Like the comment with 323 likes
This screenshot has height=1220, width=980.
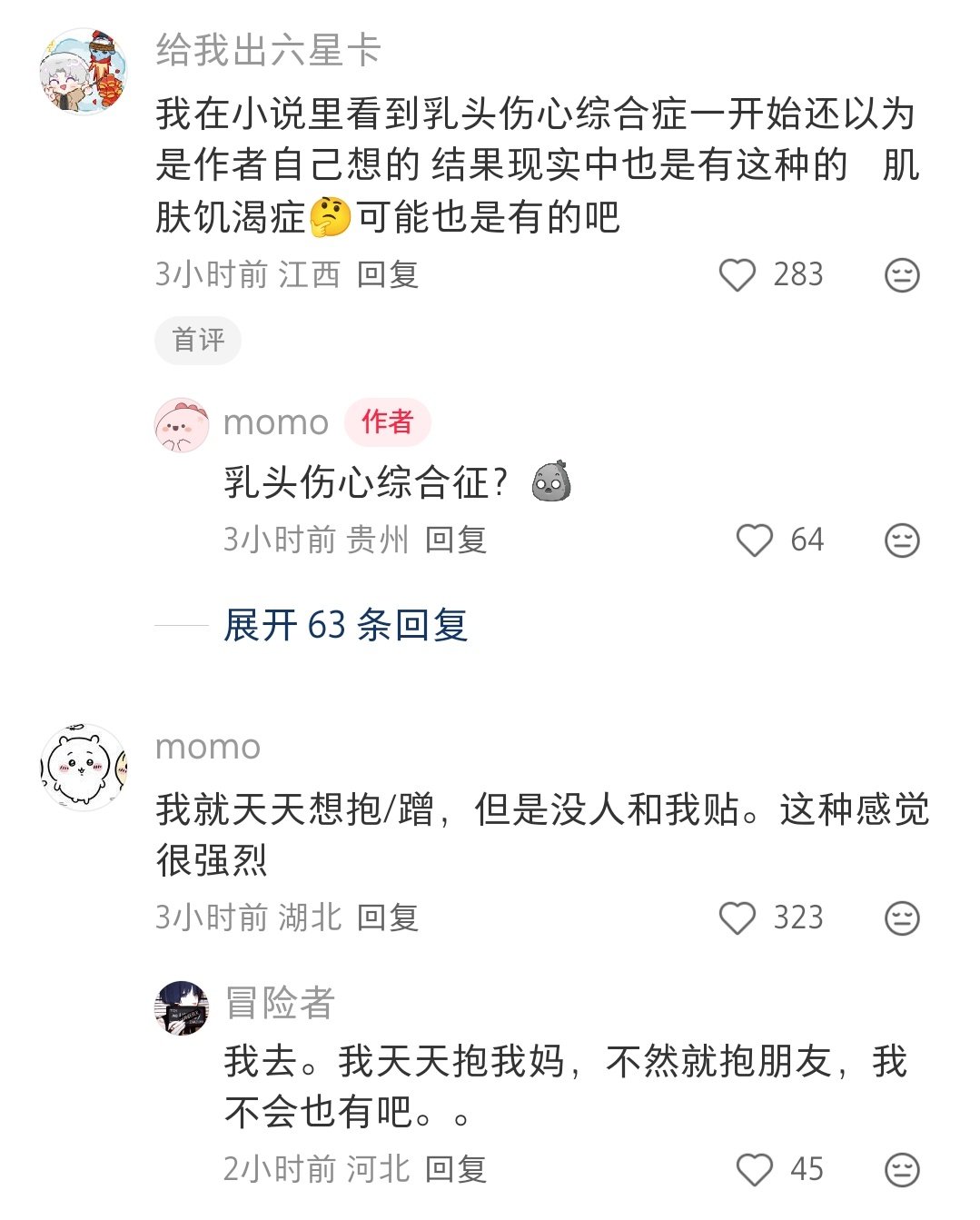737,917
